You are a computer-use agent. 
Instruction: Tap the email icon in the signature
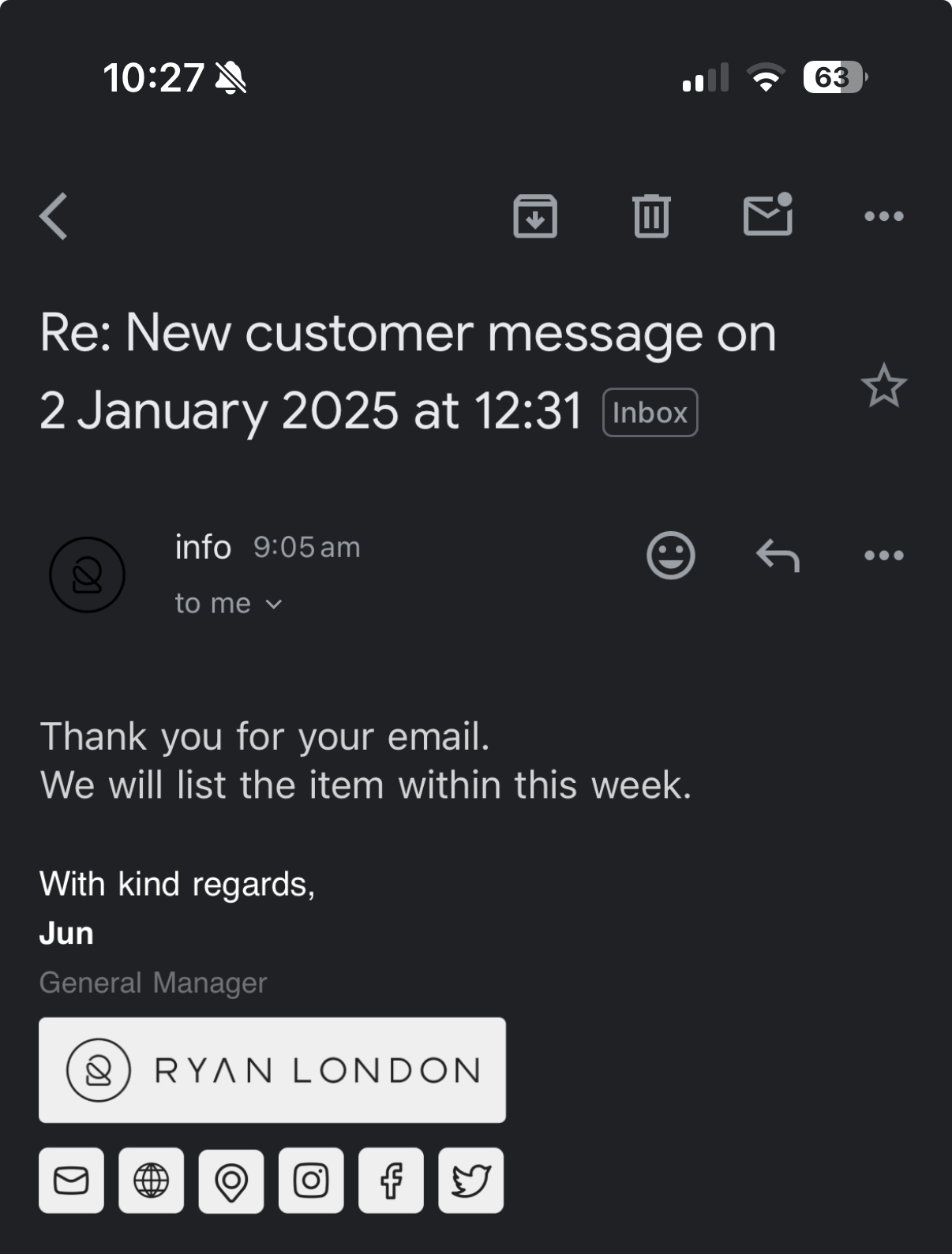pyautogui.click(x=71, y=1181)
